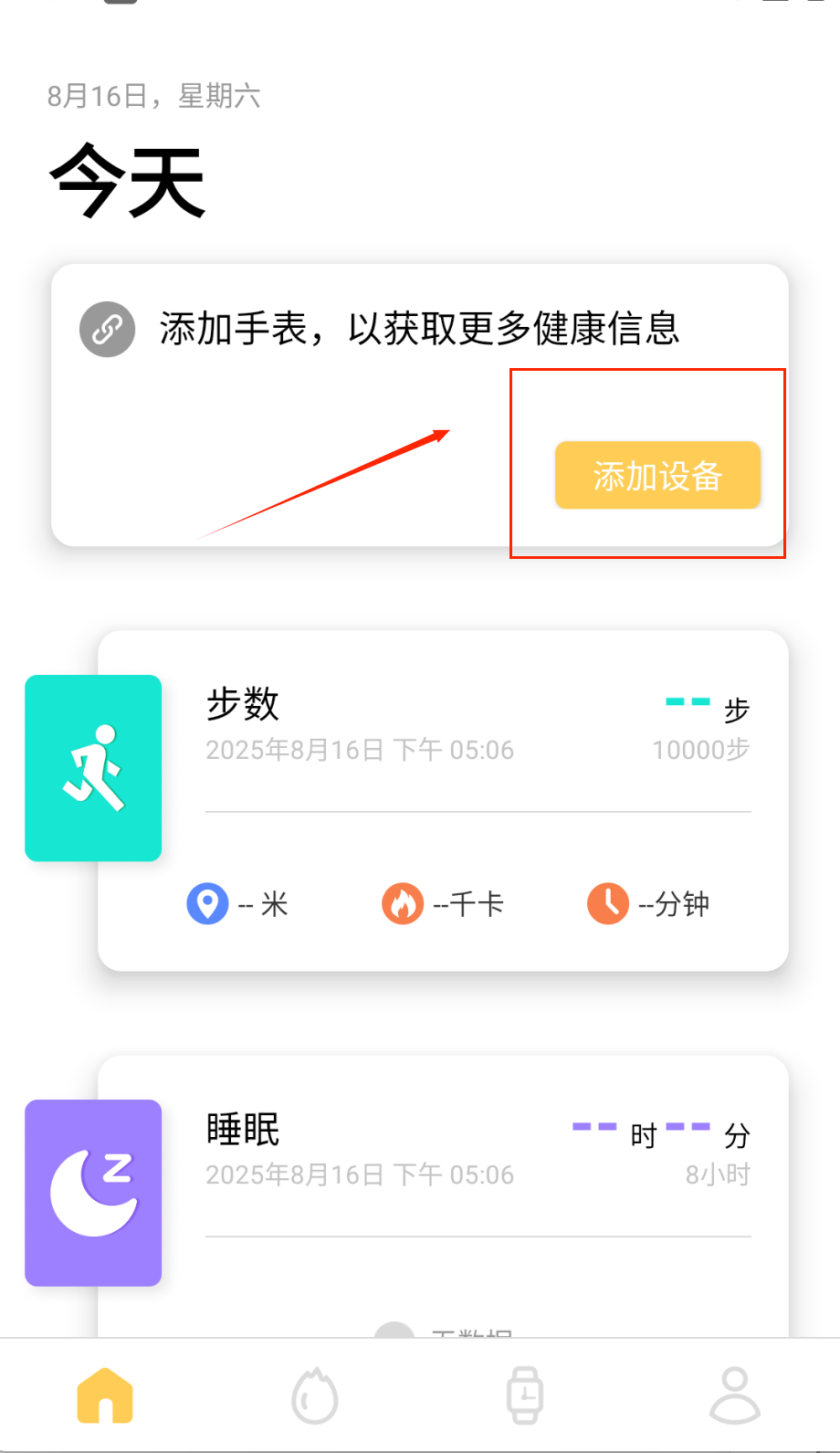
Task: Open the 睡眠 sleep card
Action: click(x=443, y=1187)
